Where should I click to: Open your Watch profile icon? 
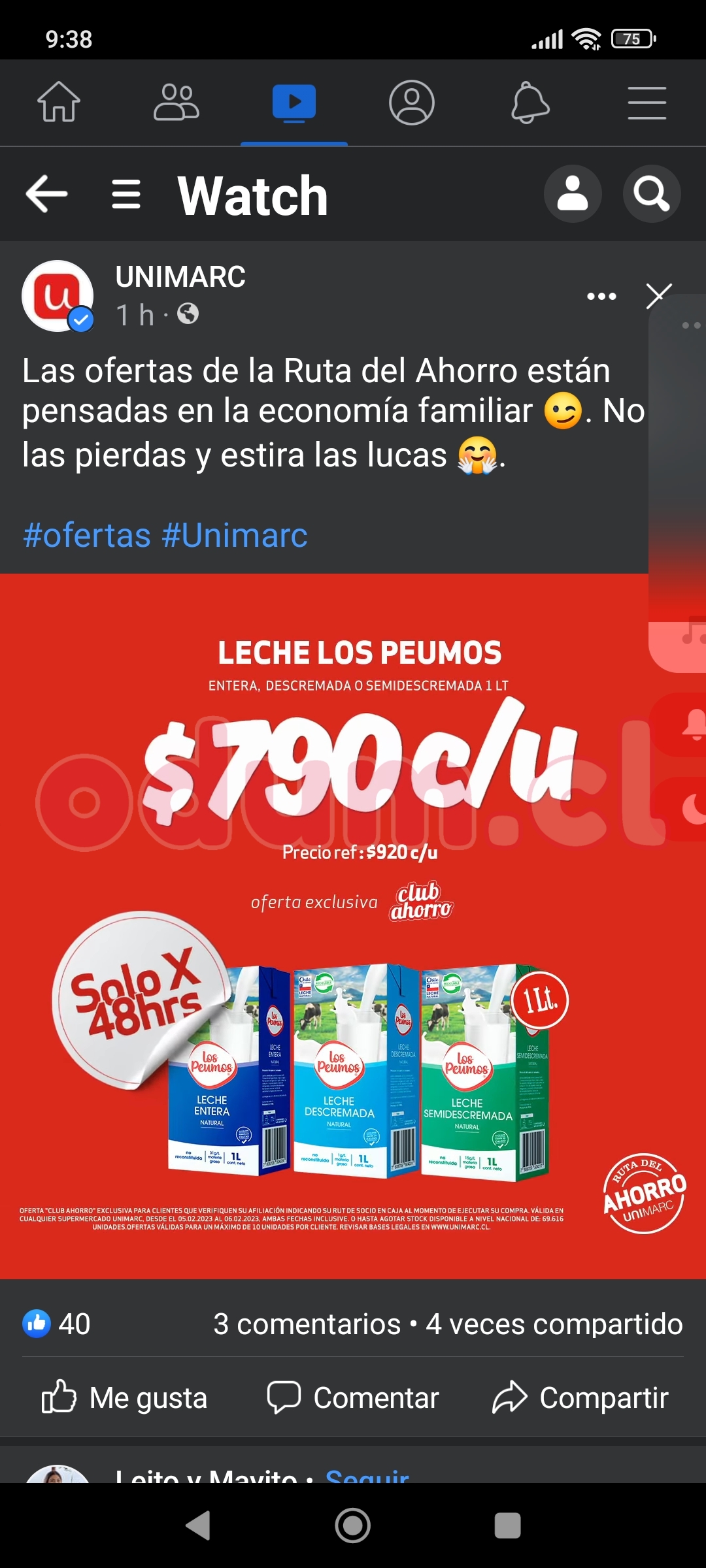(x=573, y=194)
